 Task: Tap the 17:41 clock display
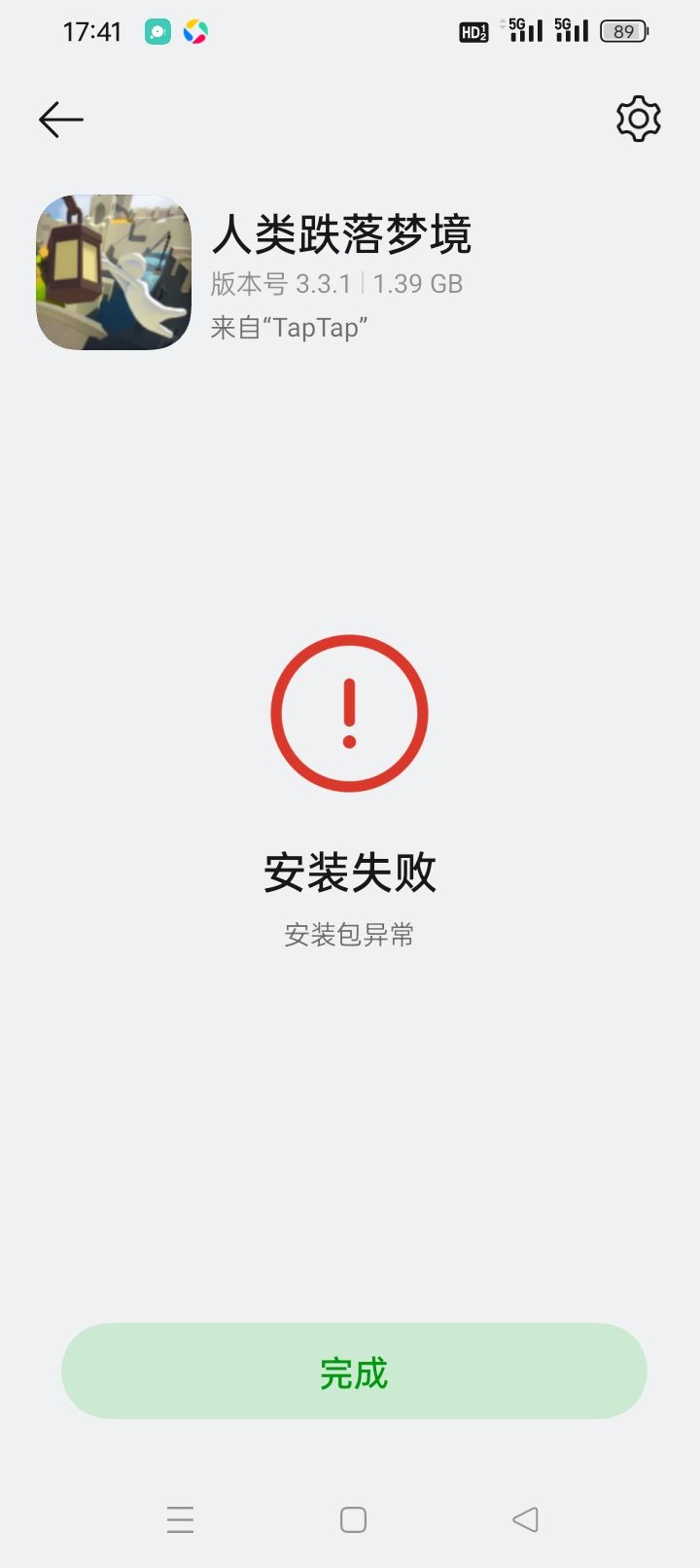[90, 31]
